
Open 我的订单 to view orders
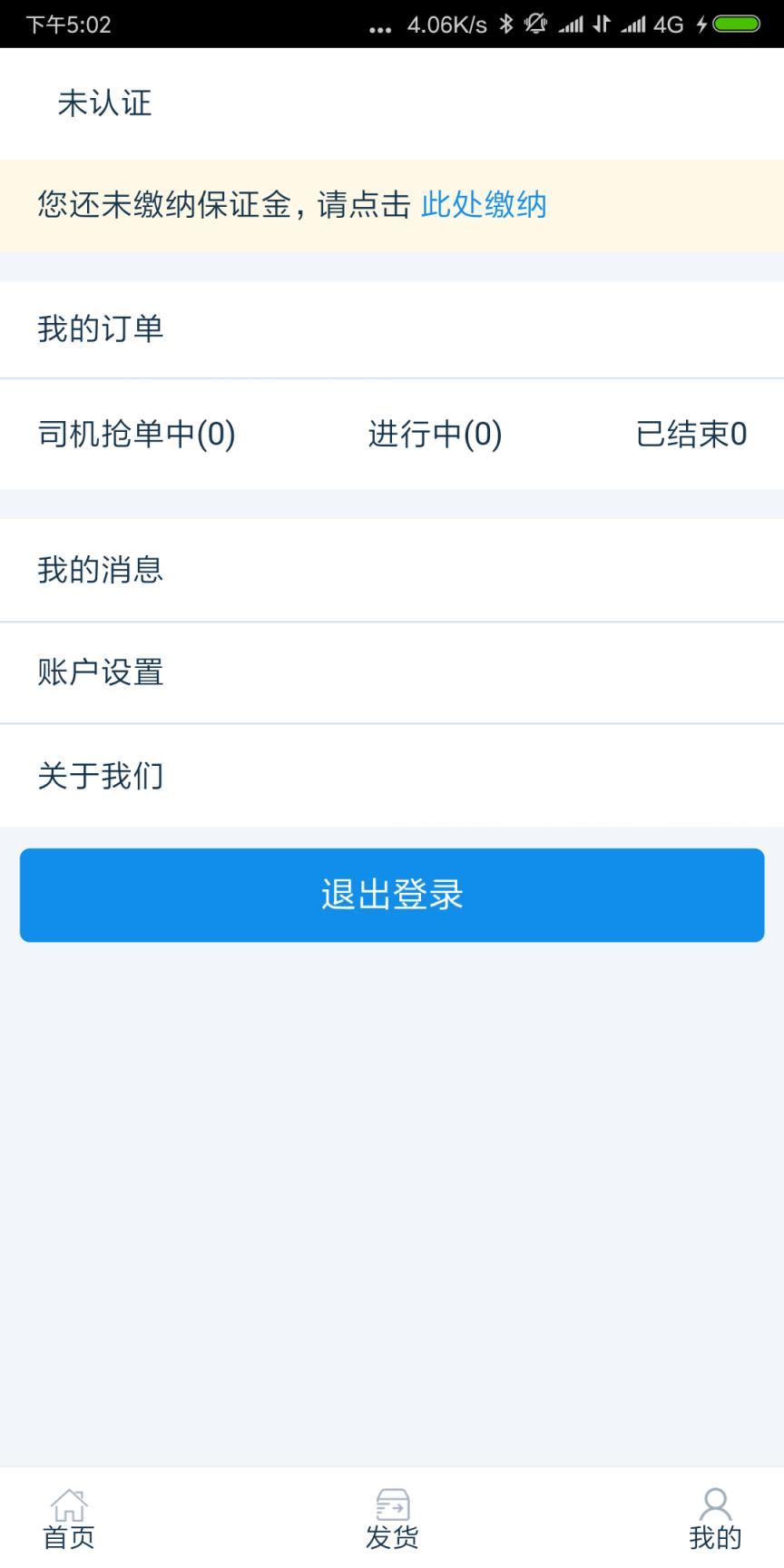point(102,329)
